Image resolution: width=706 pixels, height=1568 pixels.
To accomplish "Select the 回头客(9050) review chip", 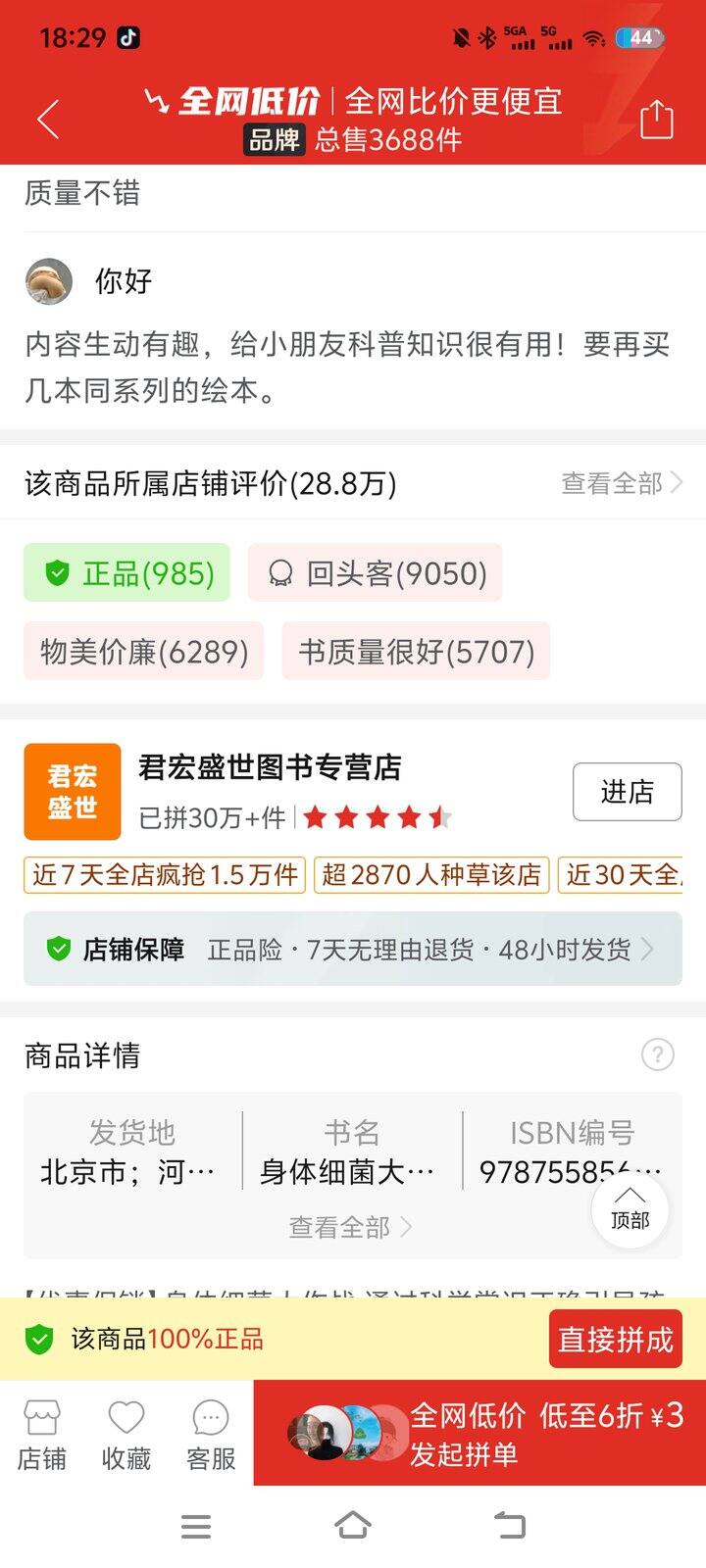I will click(376, 573).
